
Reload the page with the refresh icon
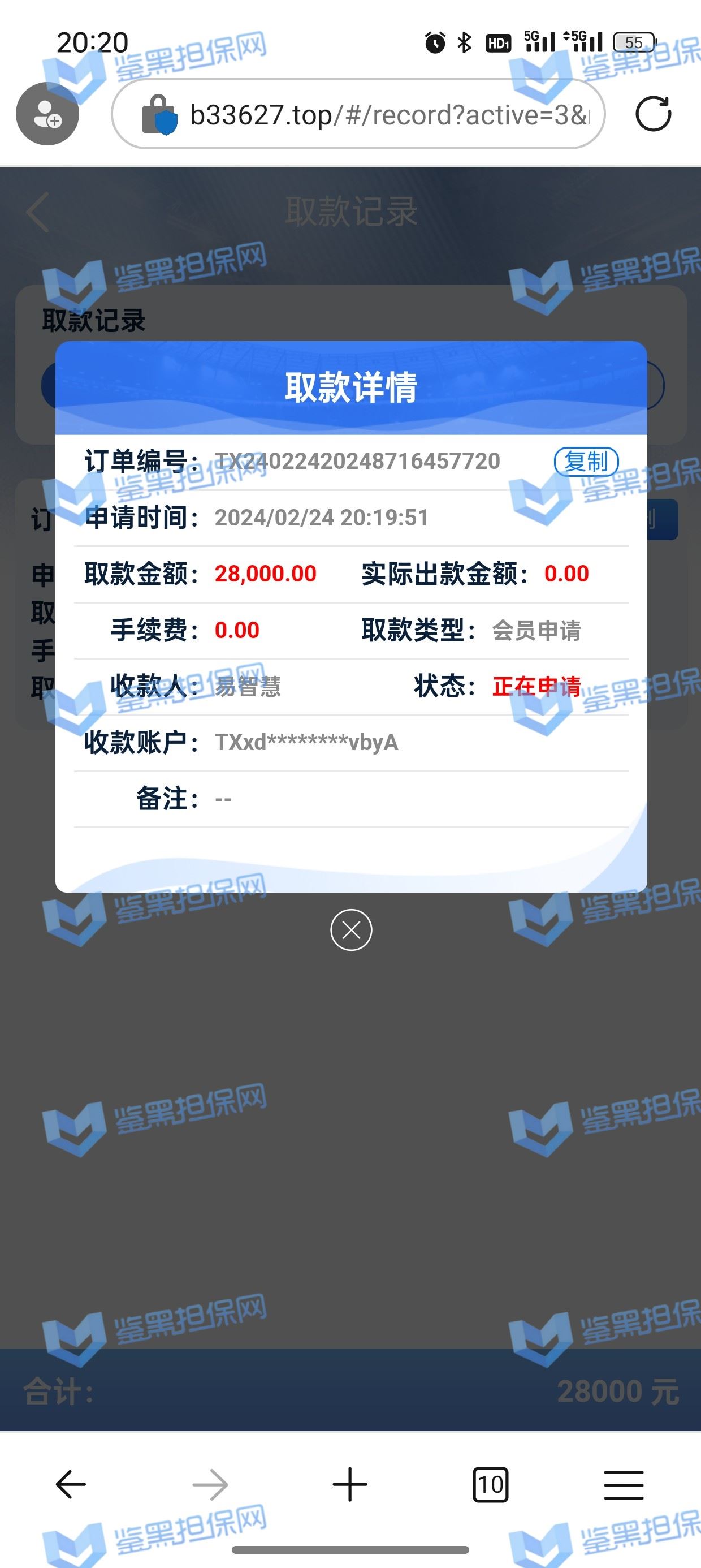pos(653,114)
